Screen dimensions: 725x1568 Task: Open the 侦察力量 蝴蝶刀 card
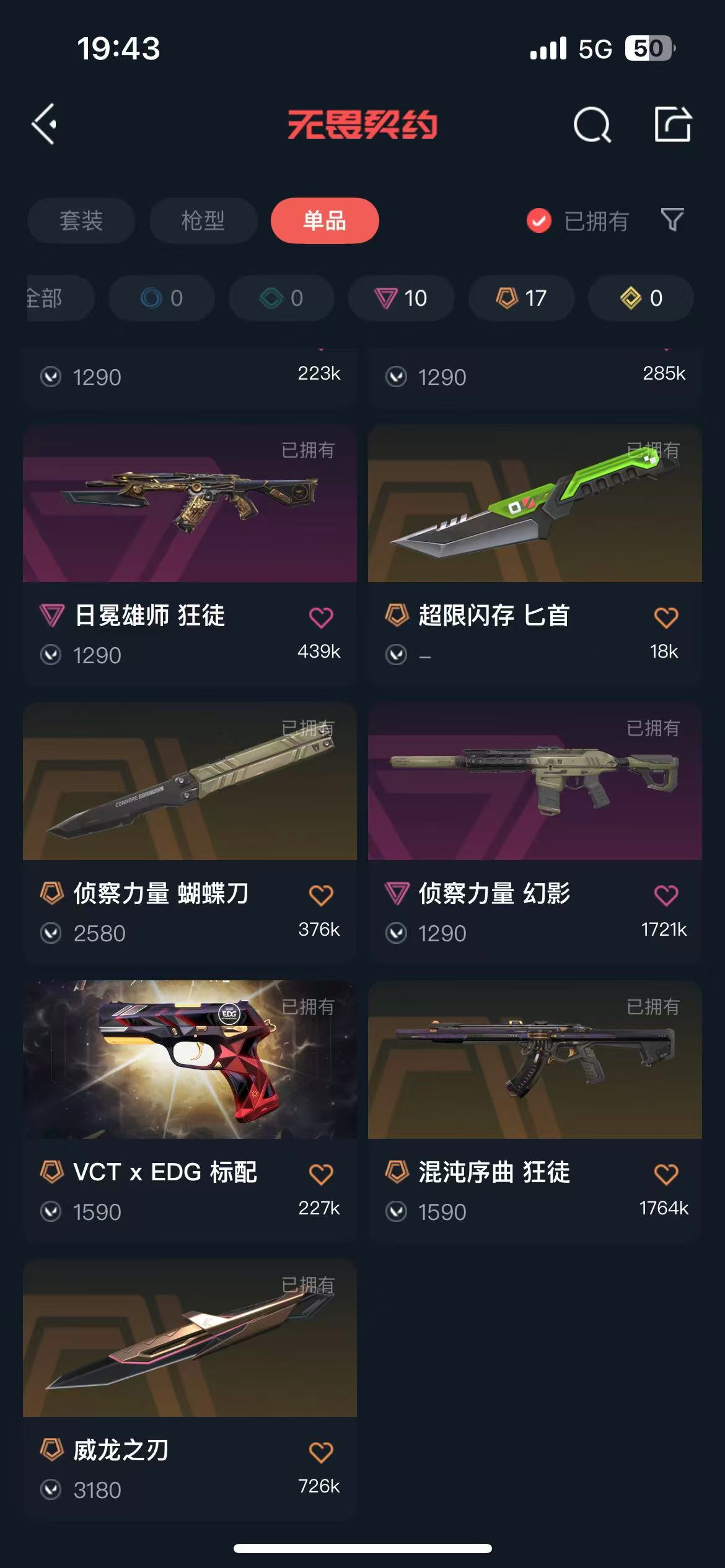[x=190, y=782]
